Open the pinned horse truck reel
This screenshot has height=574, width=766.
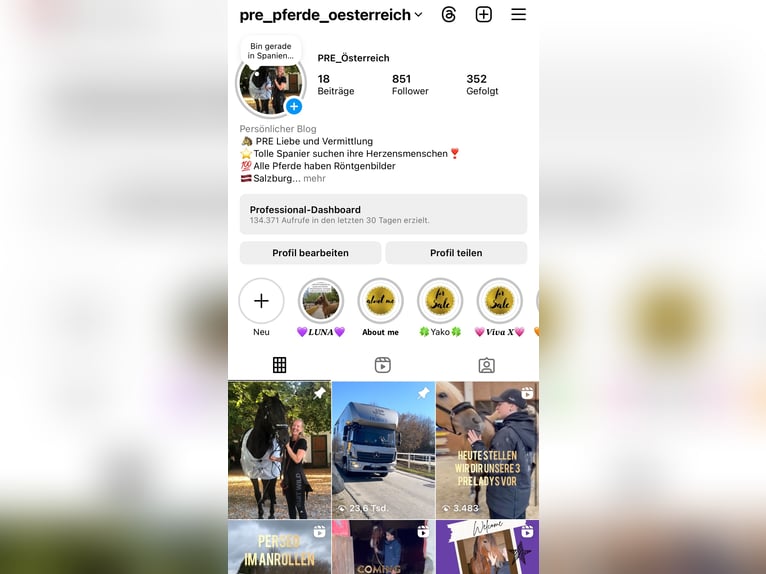383,450
